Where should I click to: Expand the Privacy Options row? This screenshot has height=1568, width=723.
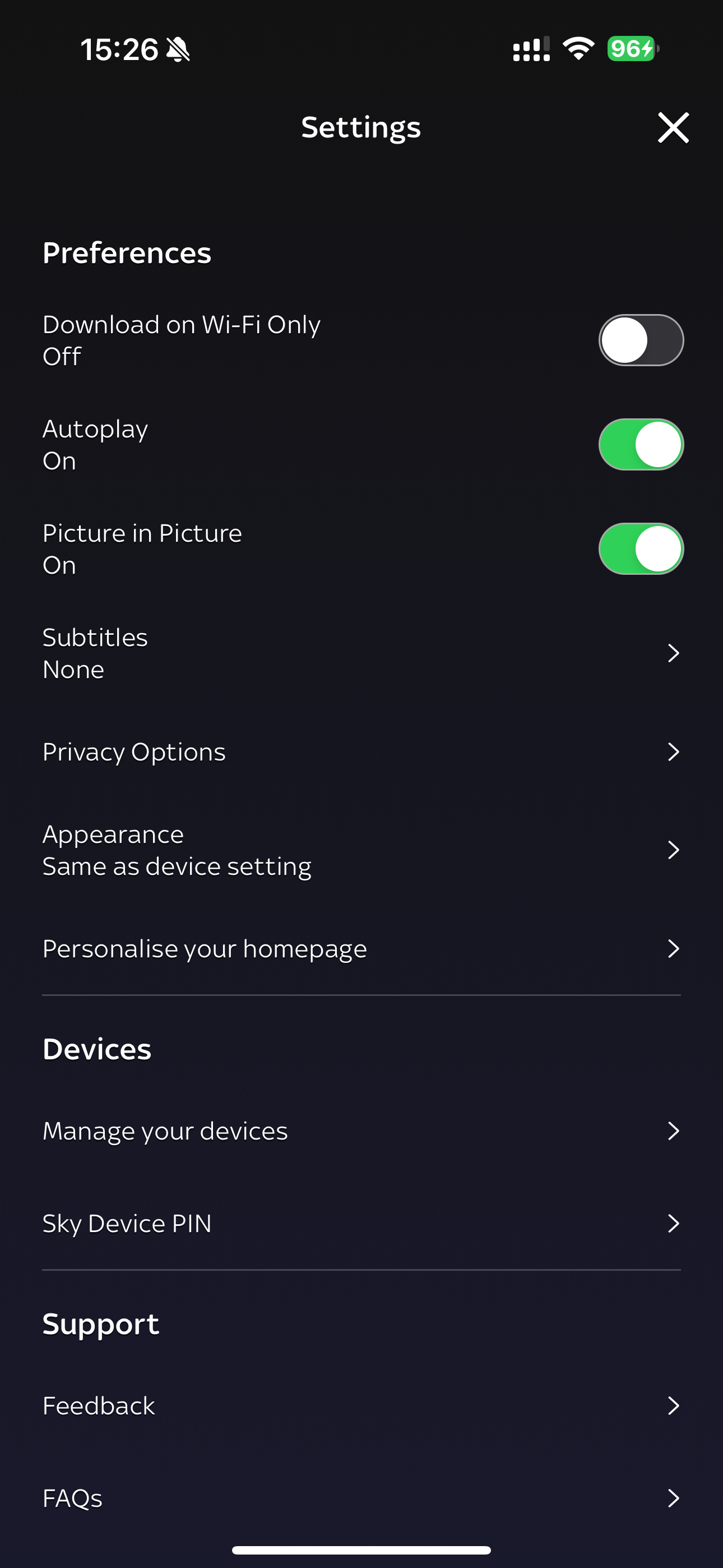tap(673, 751)
